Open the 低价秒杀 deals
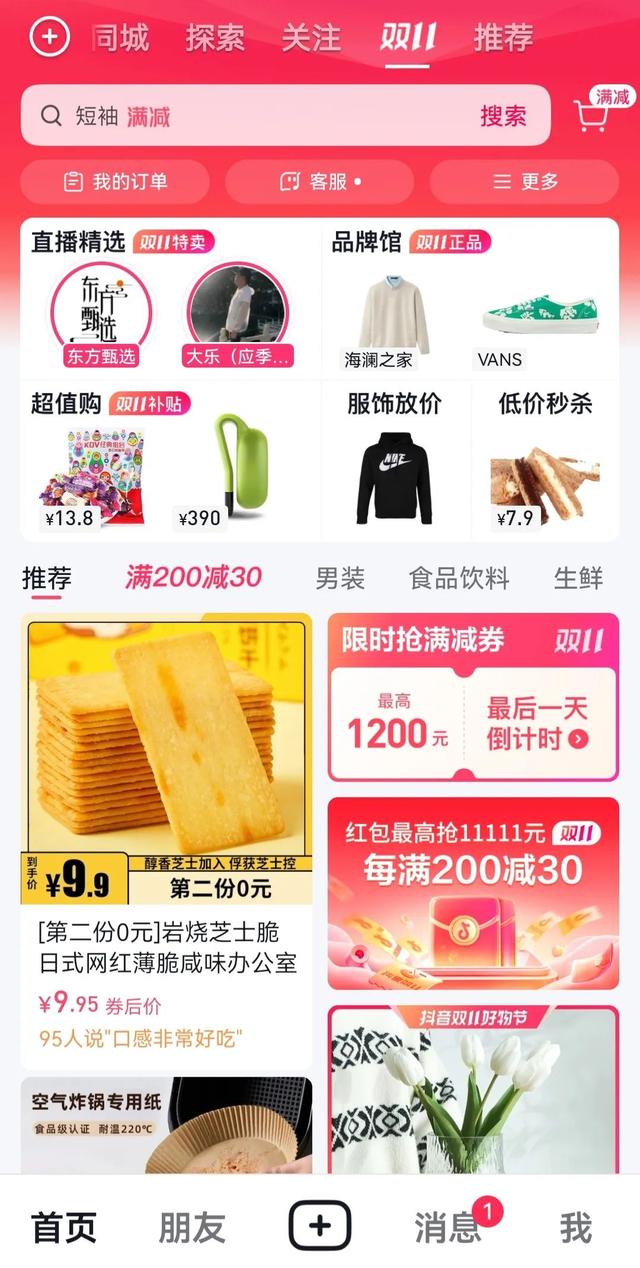Viewport: 640px width, 1268px height. (545, 462)
